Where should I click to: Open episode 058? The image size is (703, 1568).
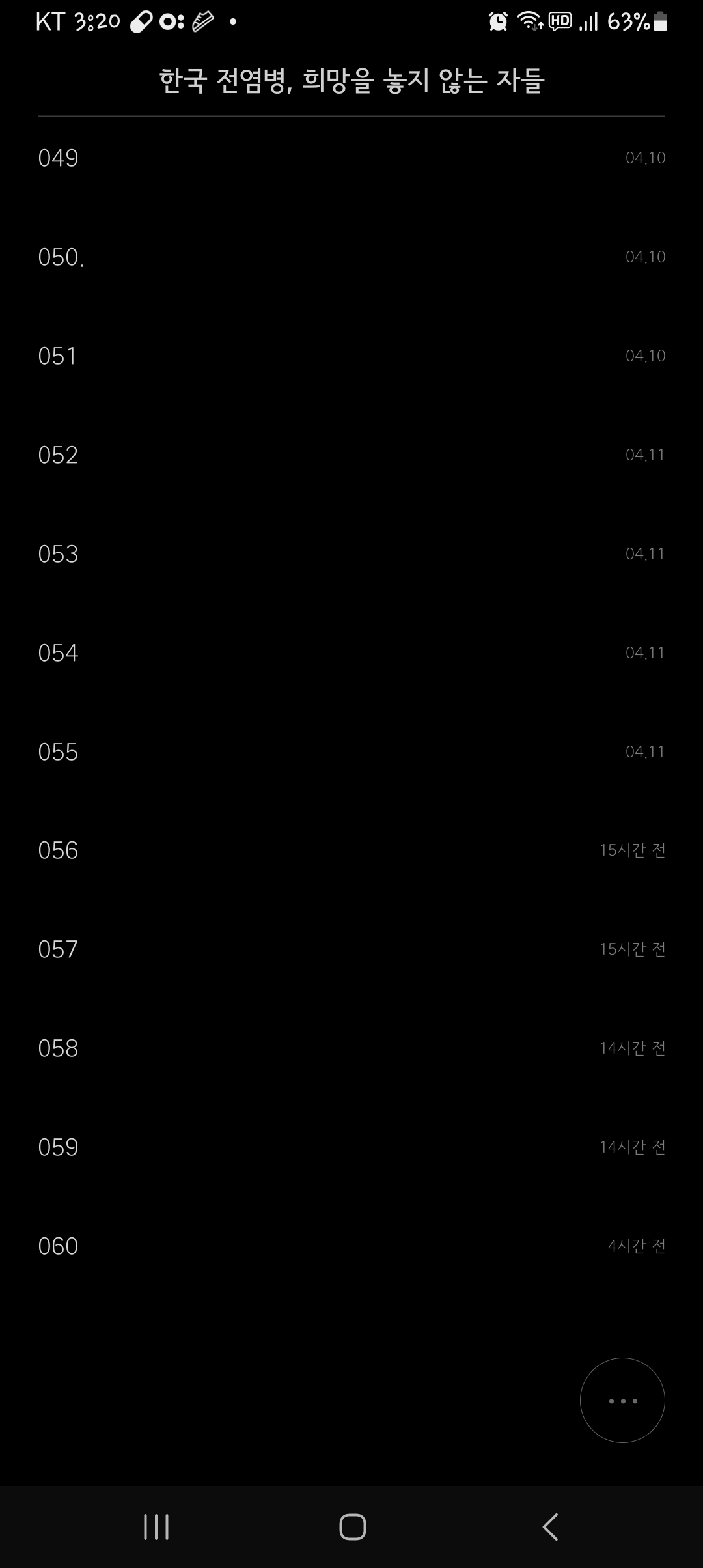[351, 1048]
